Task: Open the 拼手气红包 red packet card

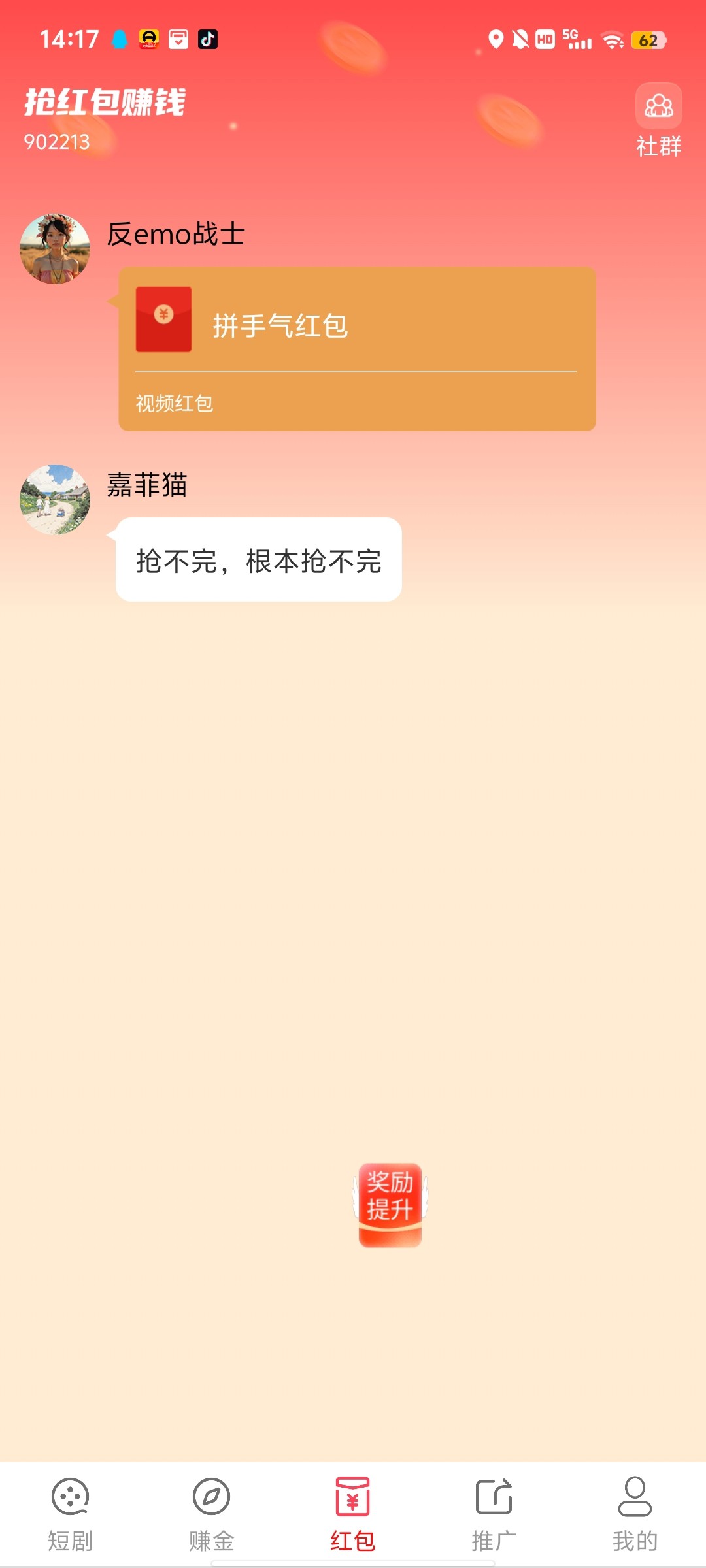Action: (x=357, y=348)
